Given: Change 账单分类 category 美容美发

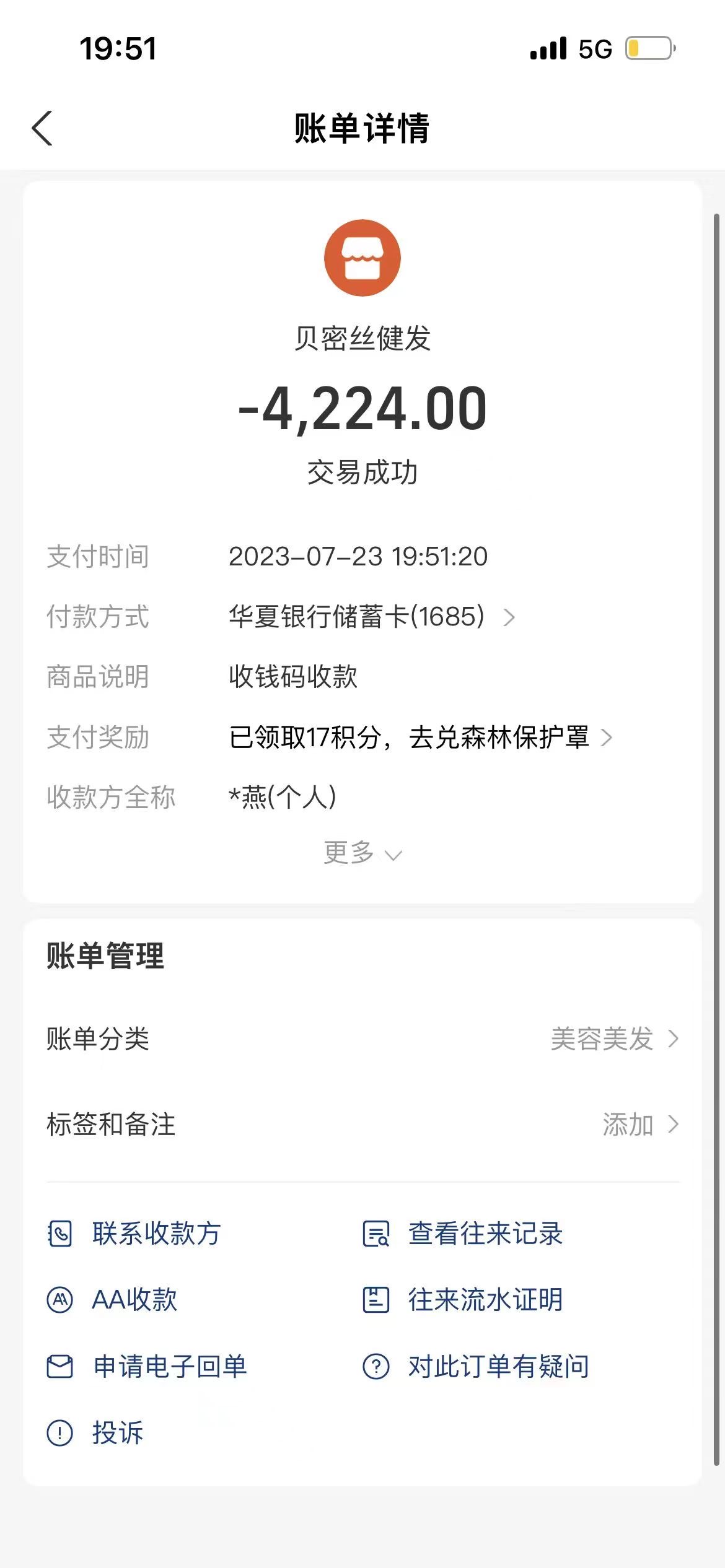Looking at the screenshot, I should 362,1039.
